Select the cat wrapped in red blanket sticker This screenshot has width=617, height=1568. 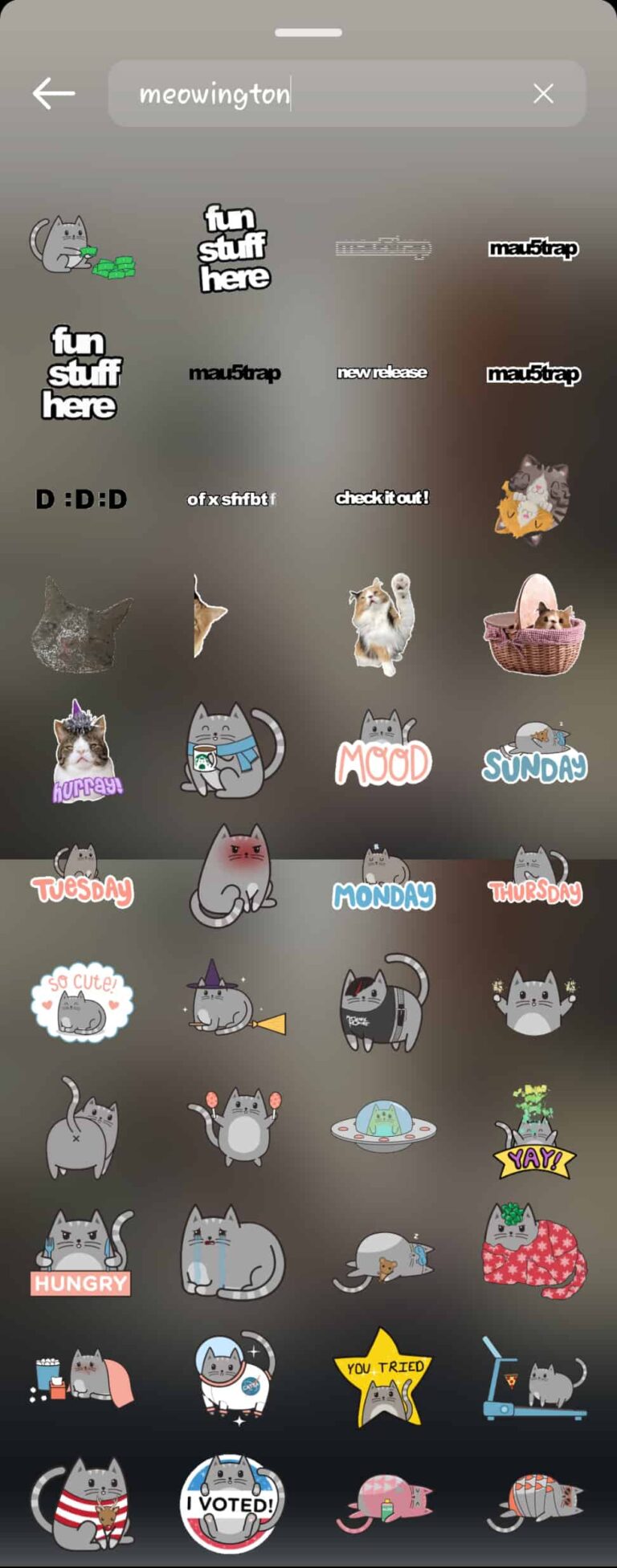[x=534, y=1254]
